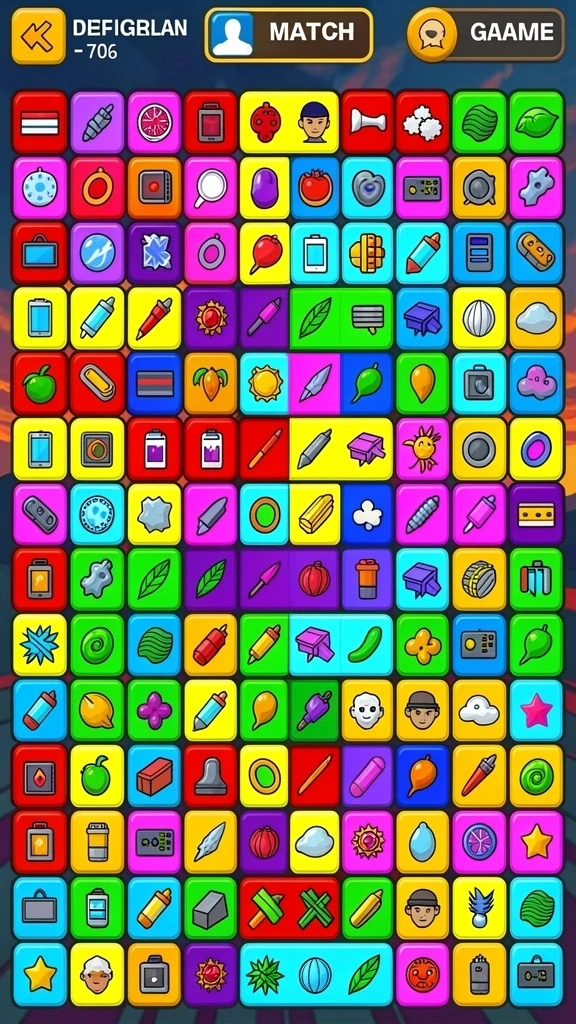Select the pink star tile on cyan

tap(536, 711)
